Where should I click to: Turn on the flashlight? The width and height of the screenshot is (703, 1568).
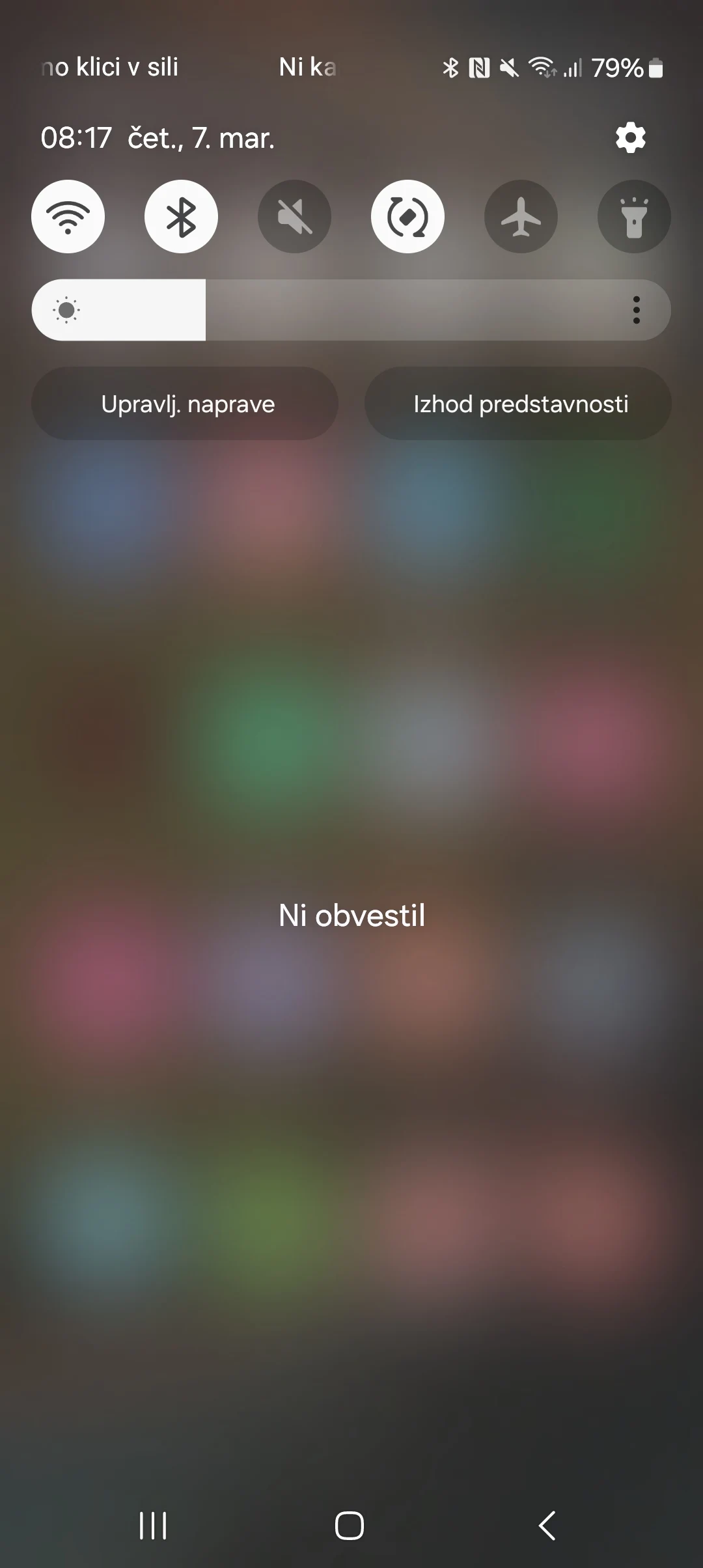click(634, 217)
